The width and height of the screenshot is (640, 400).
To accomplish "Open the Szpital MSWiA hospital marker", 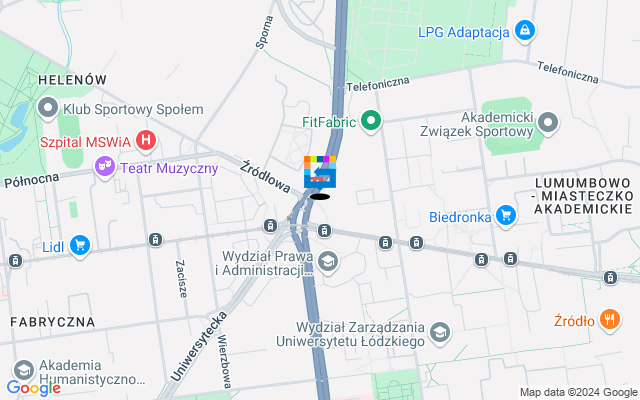I will [147, 141].
